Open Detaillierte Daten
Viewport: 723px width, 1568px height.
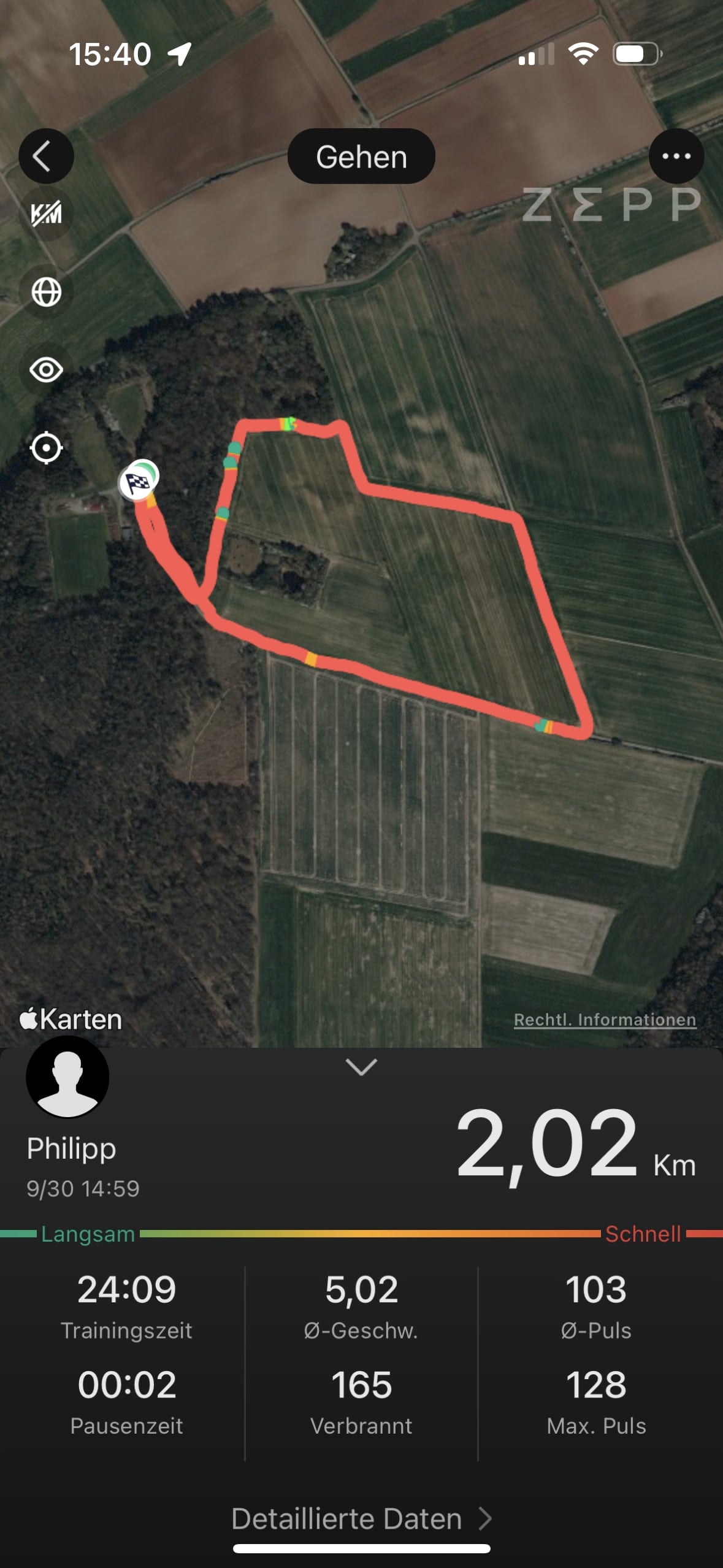tap(361, 1519)
